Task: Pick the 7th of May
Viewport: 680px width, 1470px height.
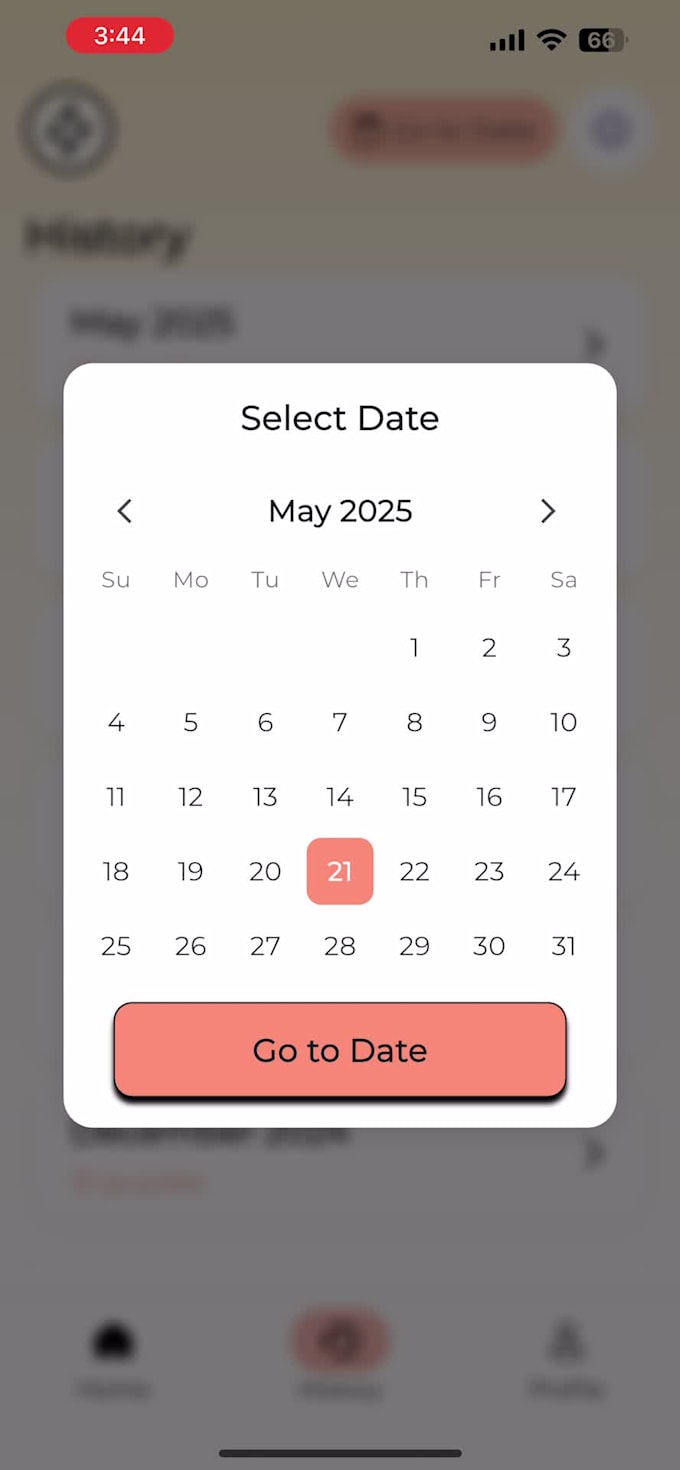Action: pos(340,722)
